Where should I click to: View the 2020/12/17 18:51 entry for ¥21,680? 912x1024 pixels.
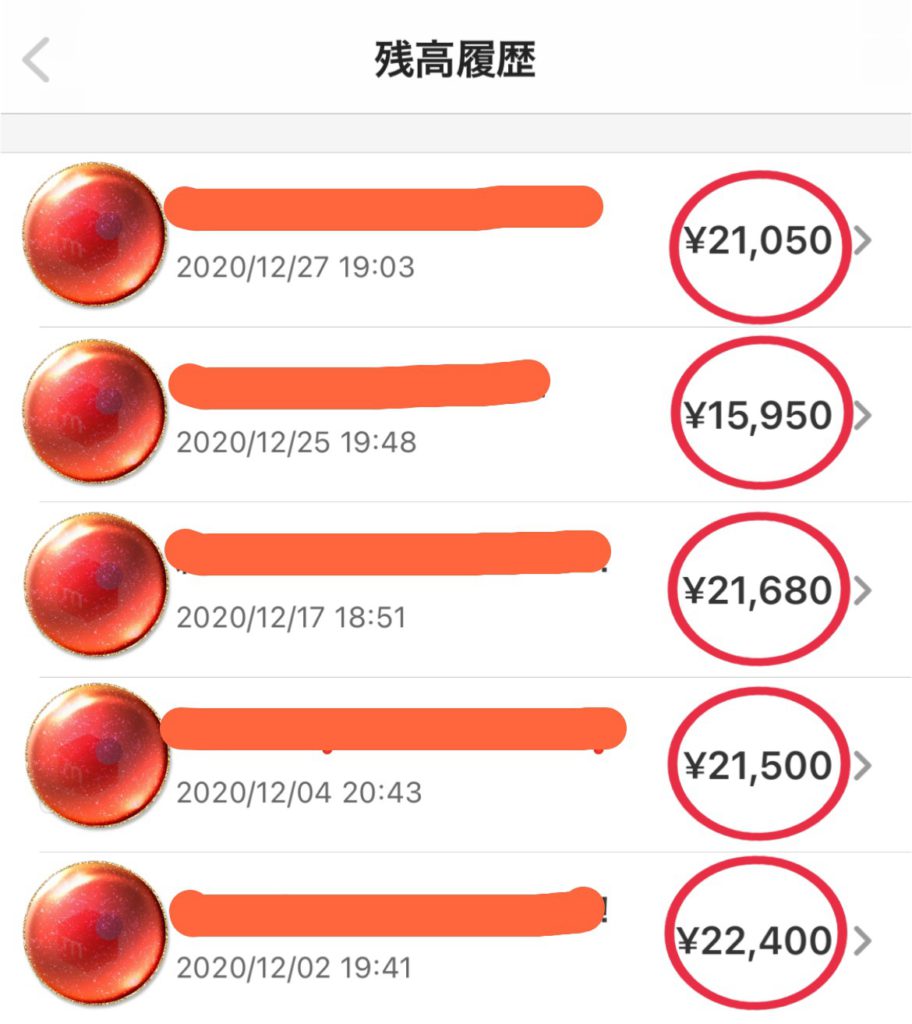pyautogui.click(x=456, y=590)
